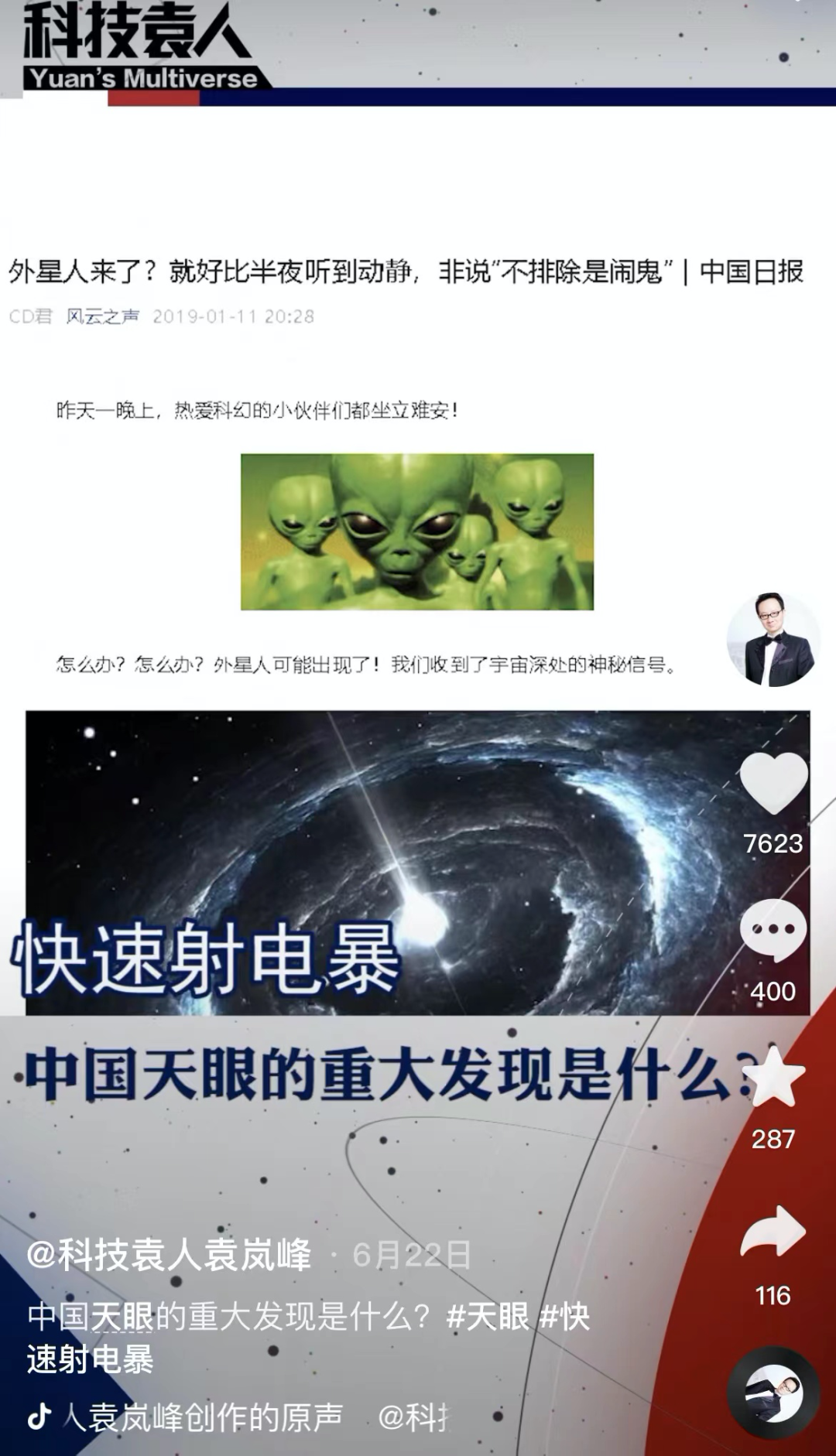Add the video to favorites with the star
The width and height of the screenshot is (836, 1456).
tap(773, 1078)
